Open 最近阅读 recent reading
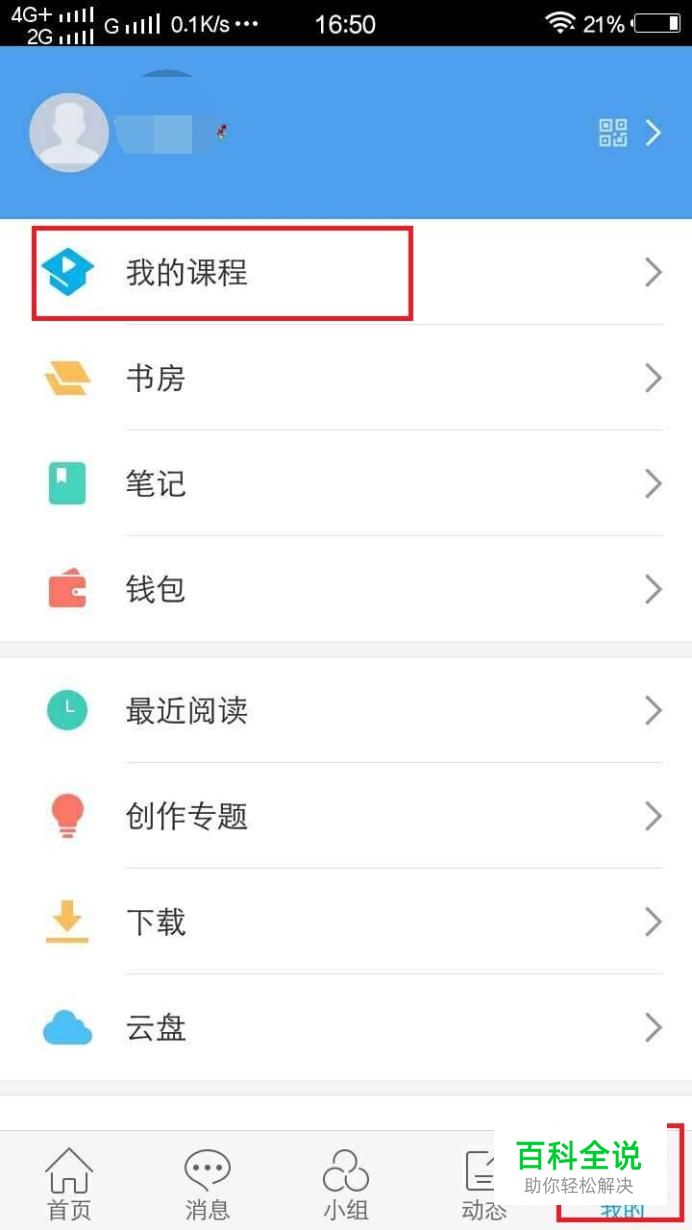Screen dimensions: 692x1230 click(x=345, y=711)
